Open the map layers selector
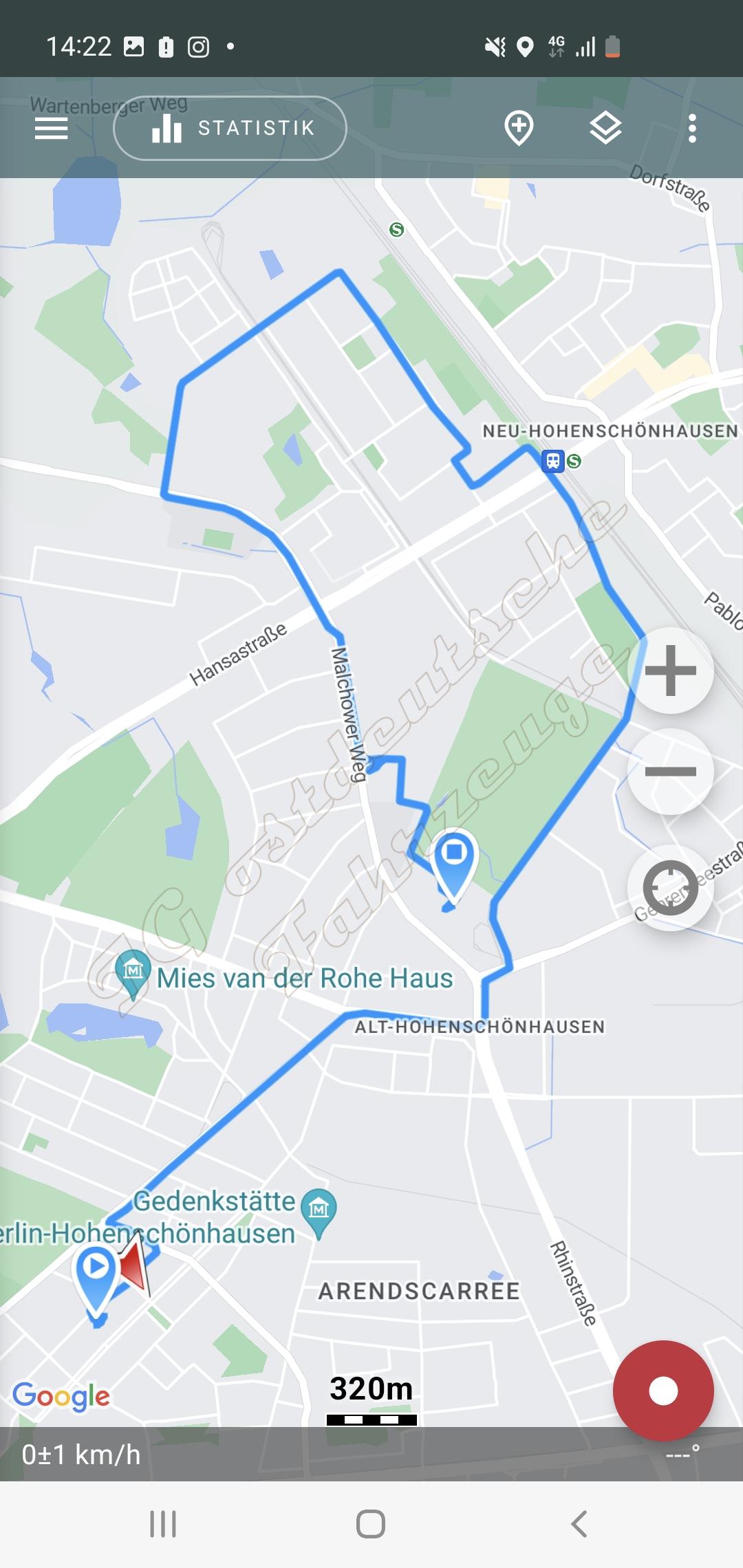This screenshot has width=743, height=1568. point(605,128)
